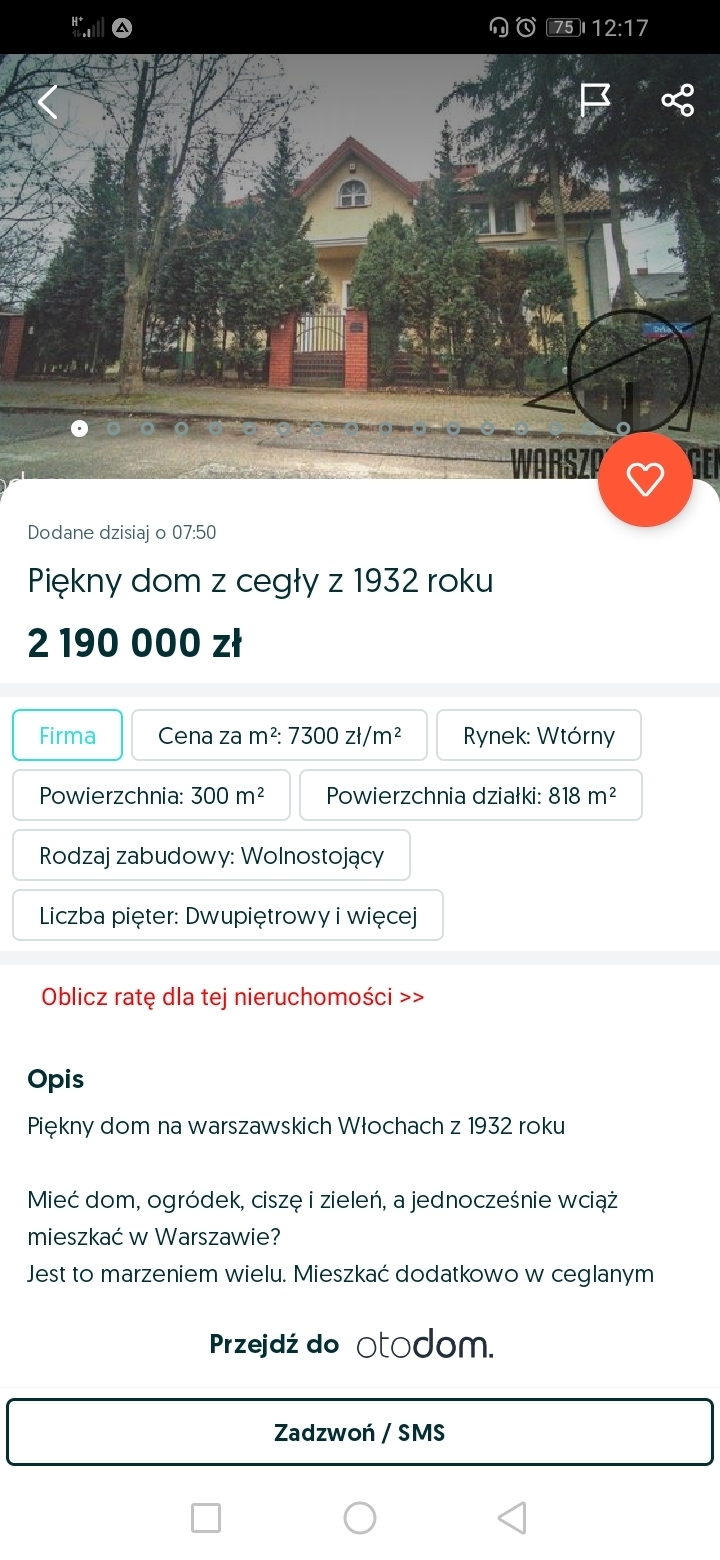Open recent apps from navigation bar
This screenshot has height=1560, width=720.
point(206,1518)
